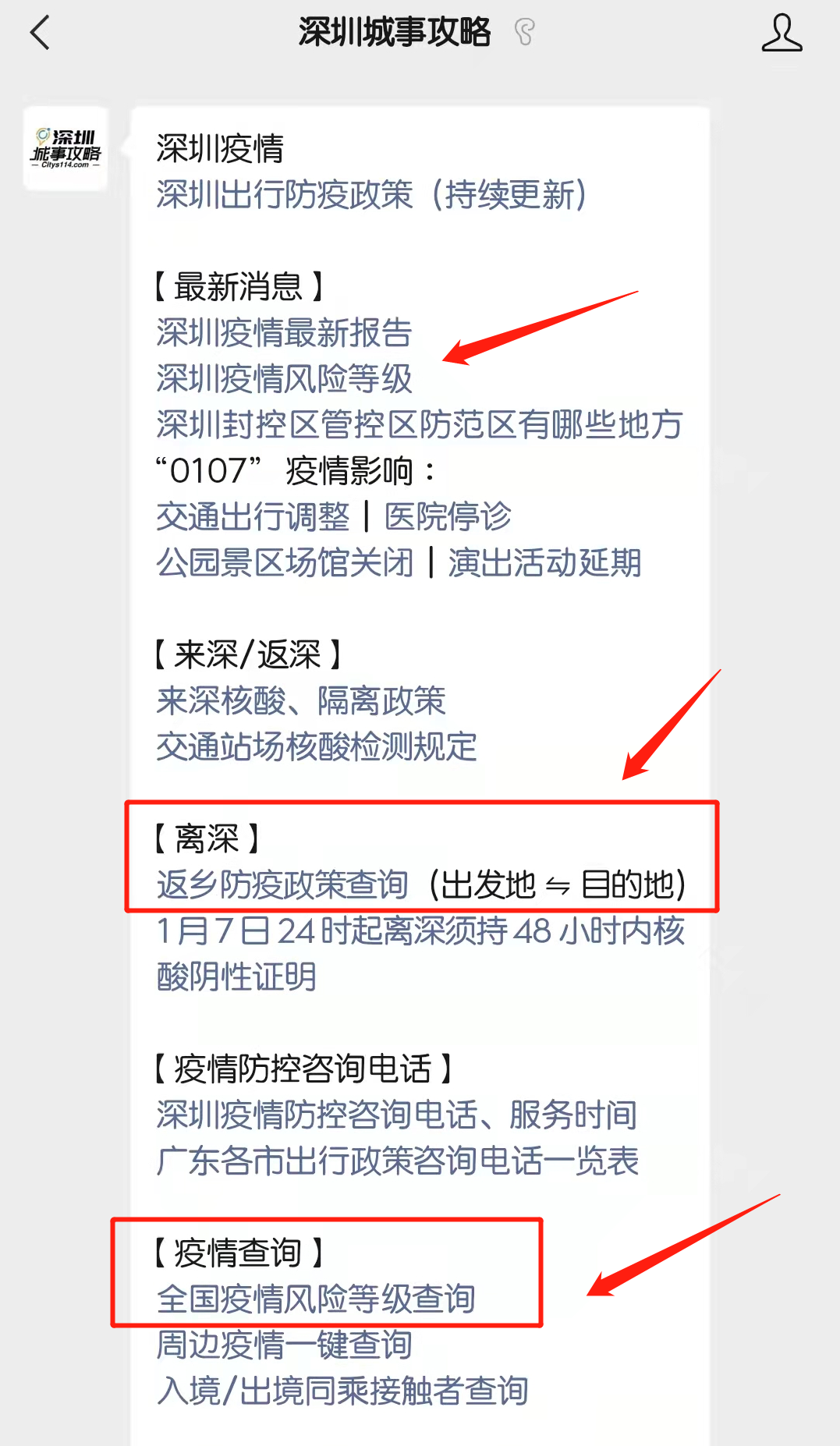
Task: Go back from 深圳城事攻略 chat
Action: click(40, 33)
